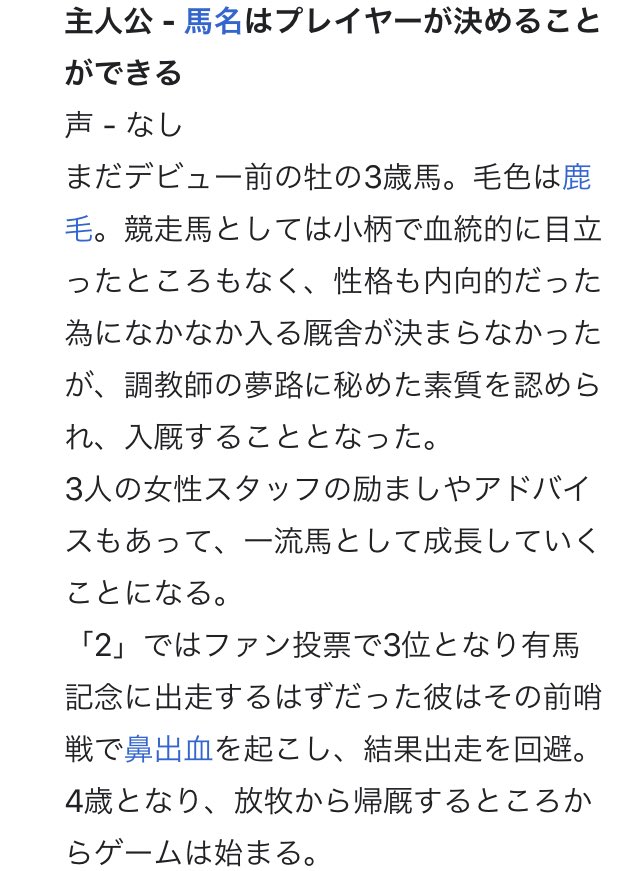639x871 pixels.
Task: Open the 鹿毛 coat color link
Action: (x=577, y=178)
